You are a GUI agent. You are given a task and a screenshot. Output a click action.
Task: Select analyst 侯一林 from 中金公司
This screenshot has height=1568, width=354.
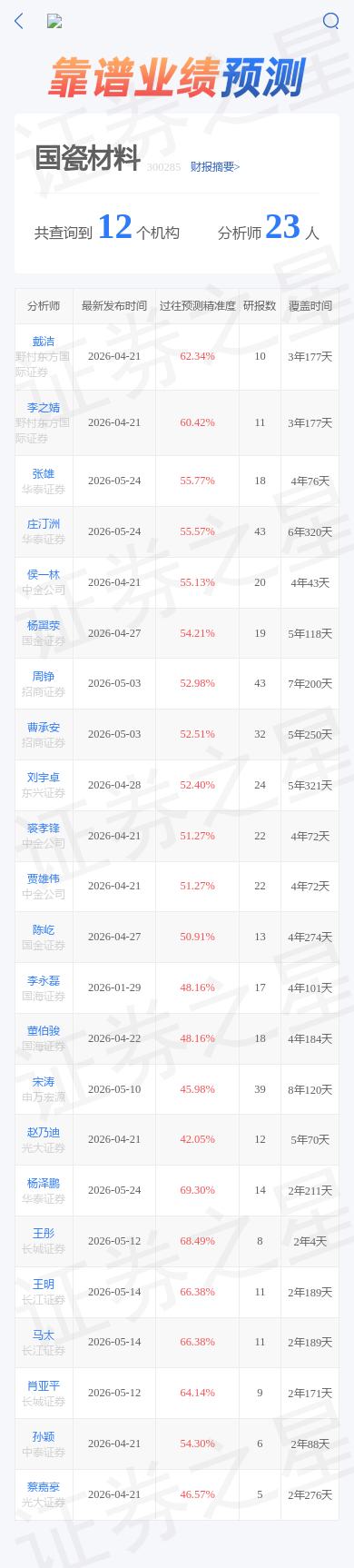coord(44,575)
